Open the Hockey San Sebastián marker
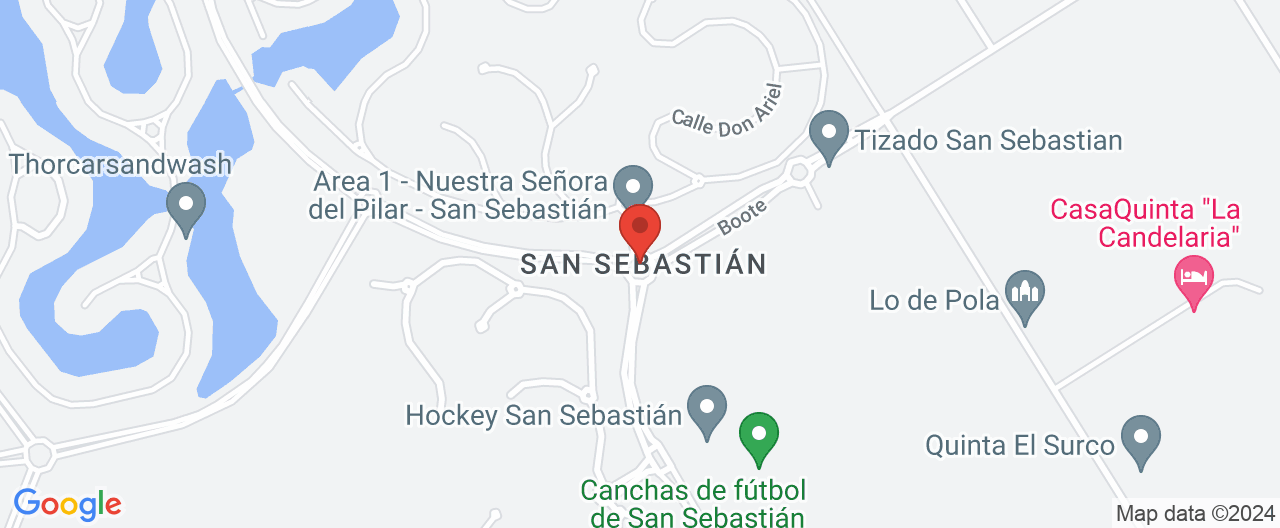 708,408
